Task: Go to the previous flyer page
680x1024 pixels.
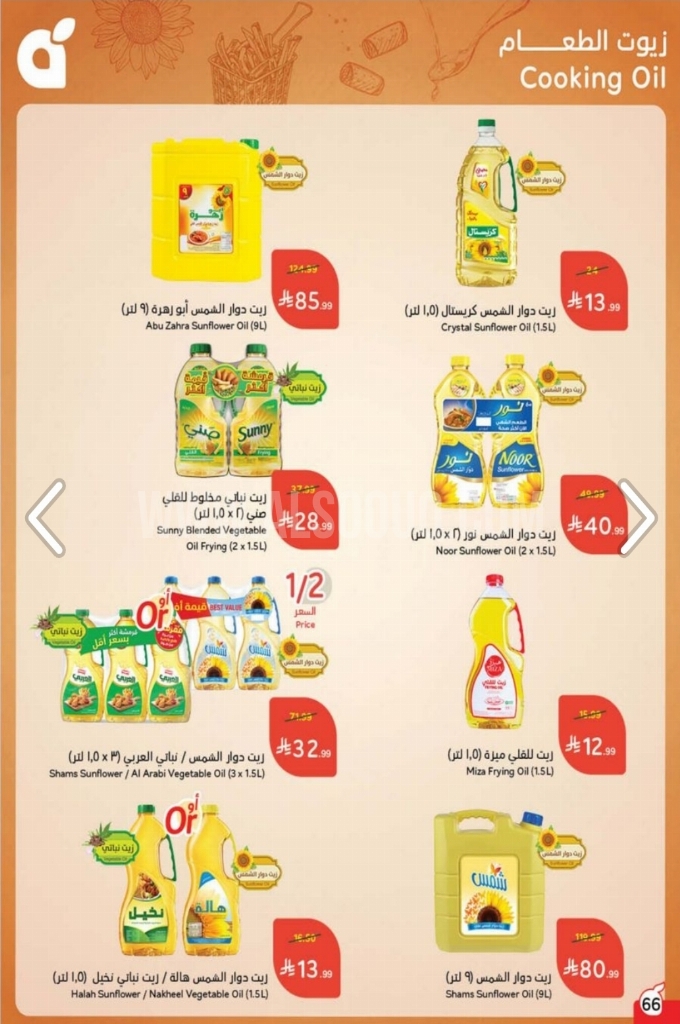Action: click(45, 517)
